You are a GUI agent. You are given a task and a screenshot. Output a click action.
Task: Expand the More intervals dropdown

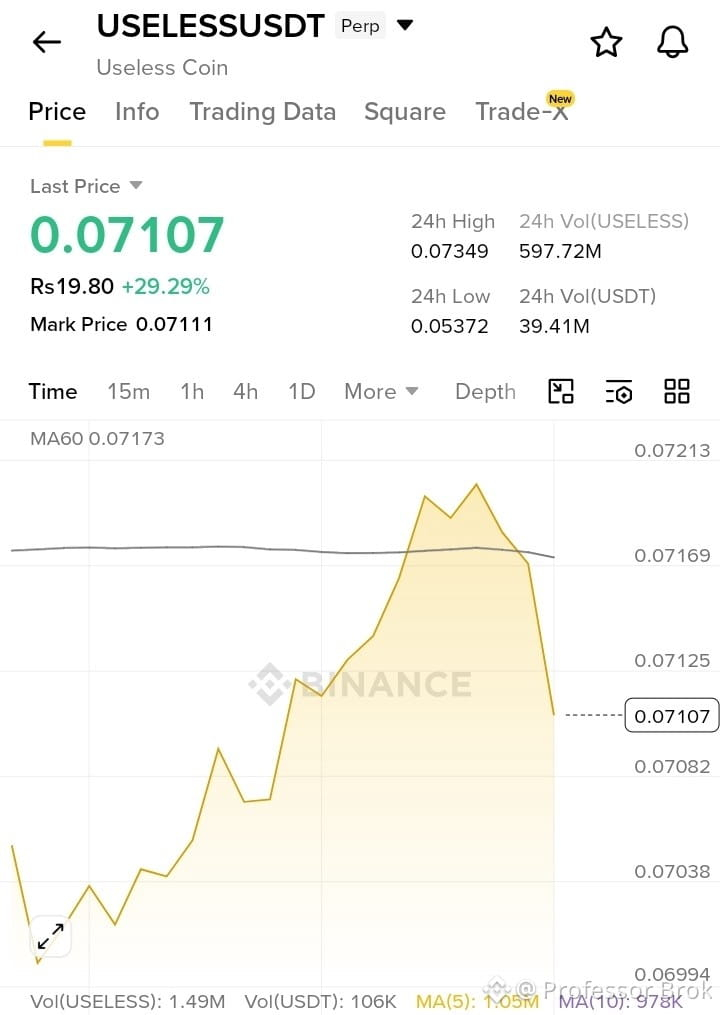pyautogui.click(x=381, y=392)
